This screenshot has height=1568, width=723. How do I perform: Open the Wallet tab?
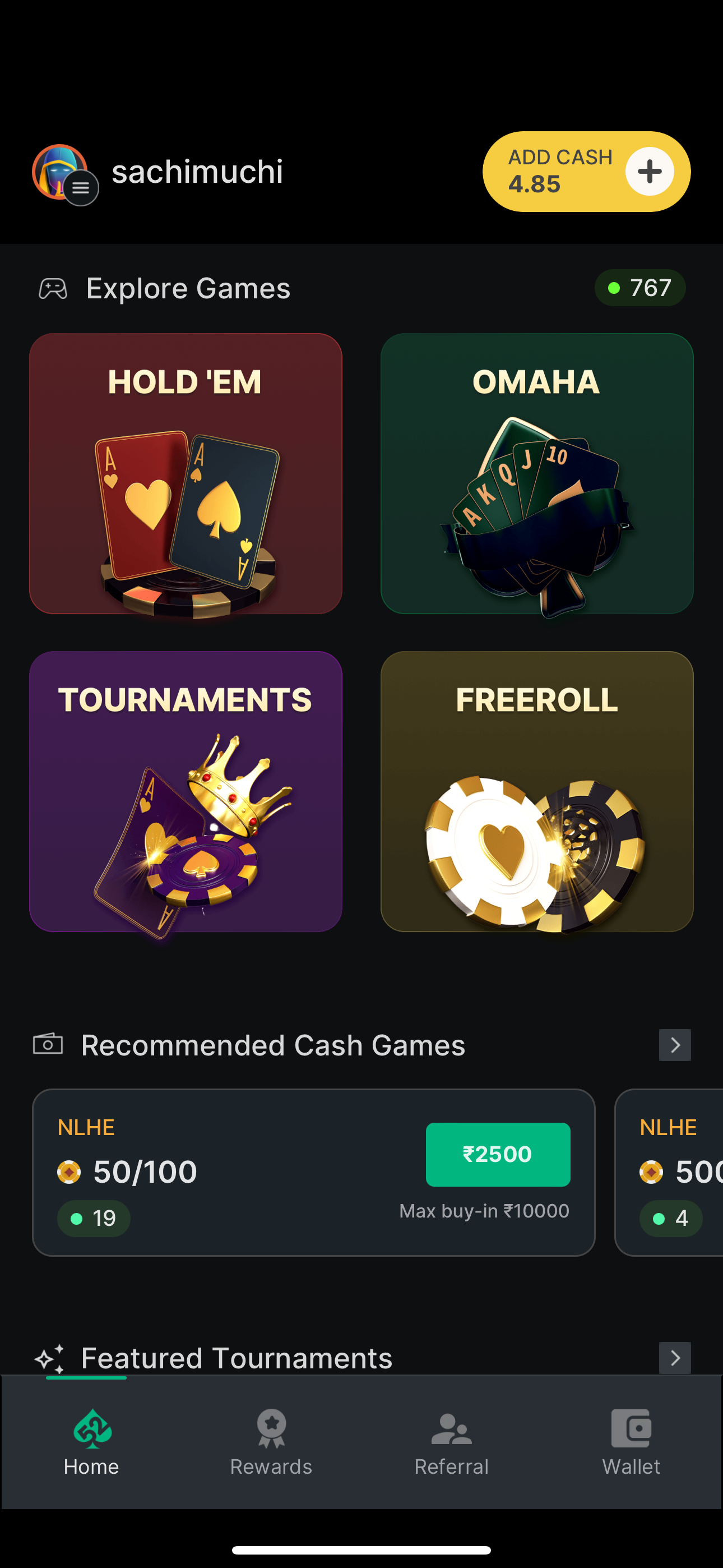click(x=631, y=1442)
